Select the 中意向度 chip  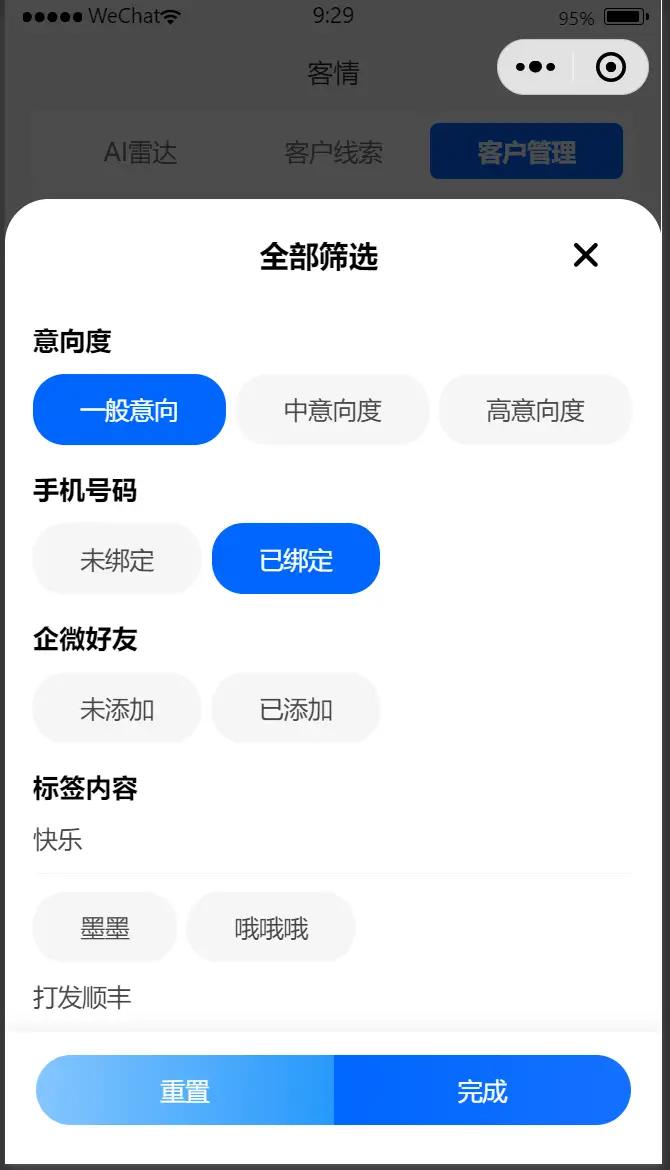(332, 410)
